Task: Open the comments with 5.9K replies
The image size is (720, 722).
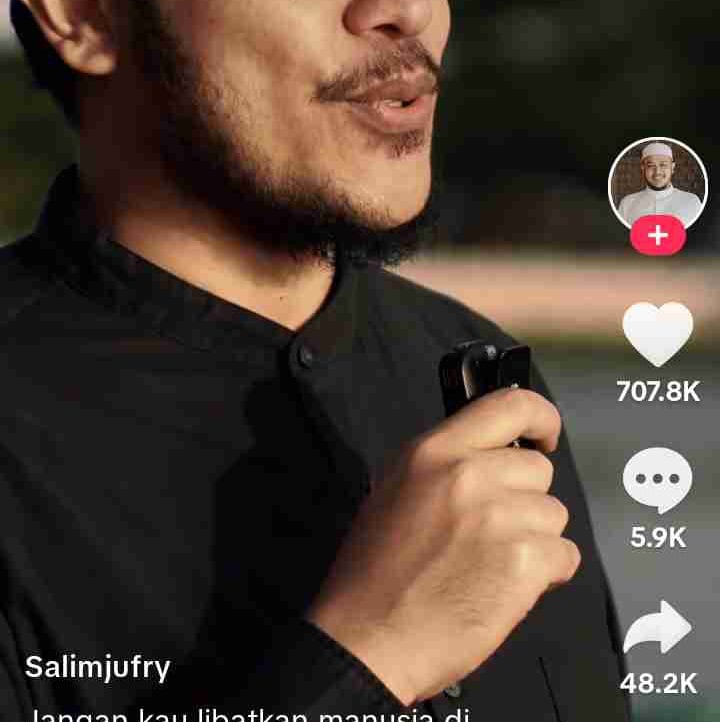Action: tap(657, 481)
